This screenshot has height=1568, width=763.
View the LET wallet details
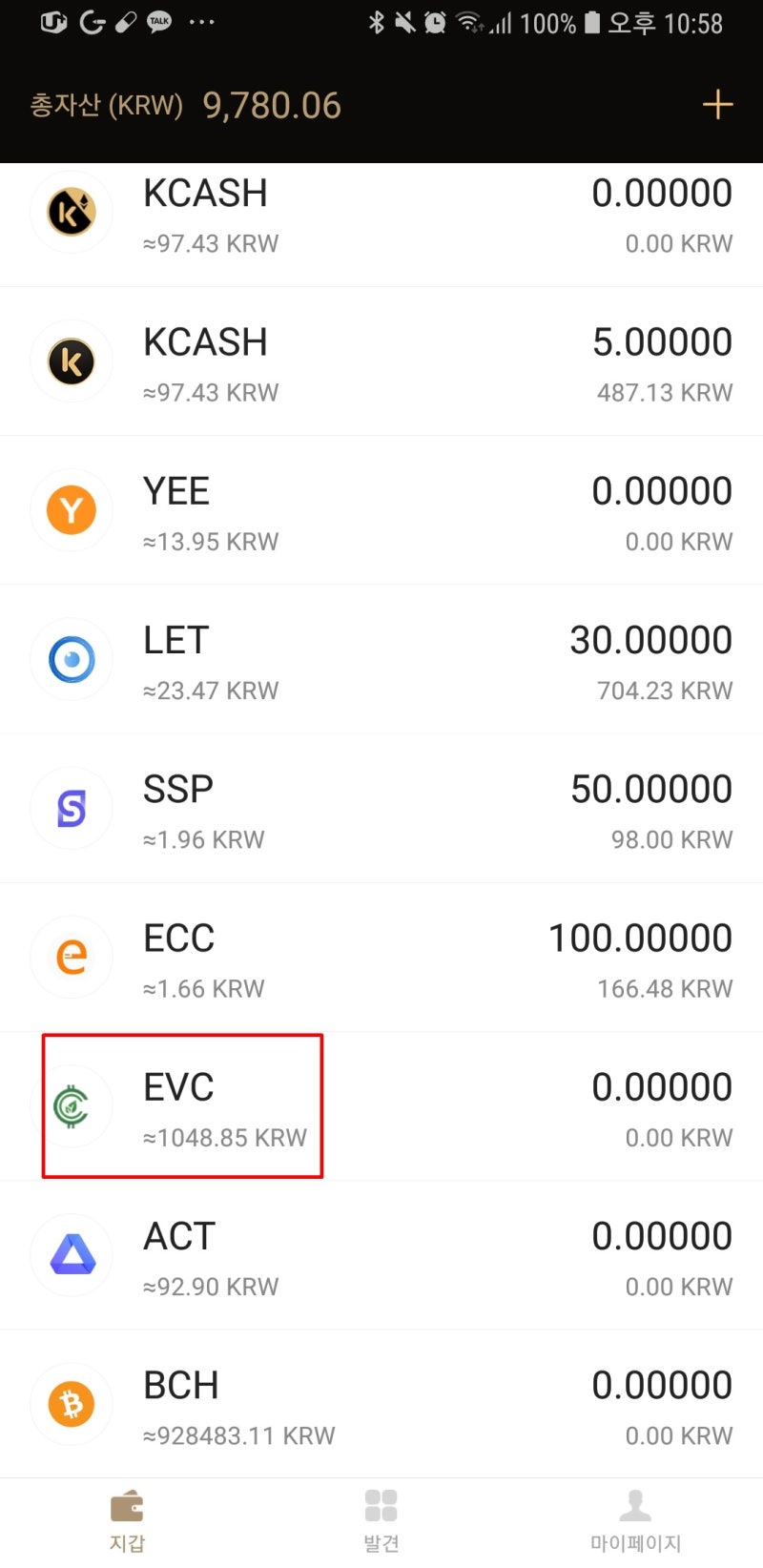point(381,660)
